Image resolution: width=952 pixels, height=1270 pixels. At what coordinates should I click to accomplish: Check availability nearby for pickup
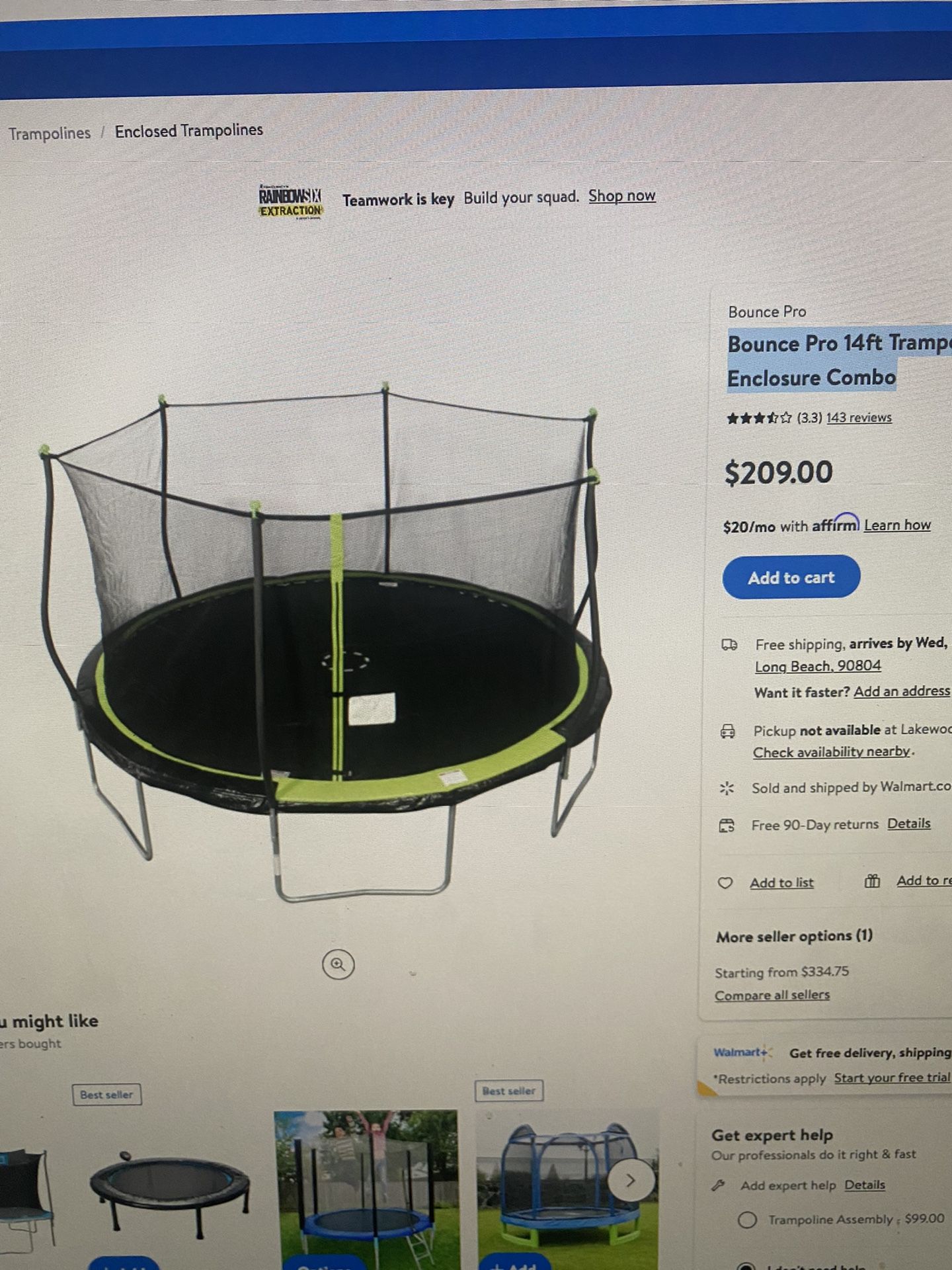click(x=831, y=752)
